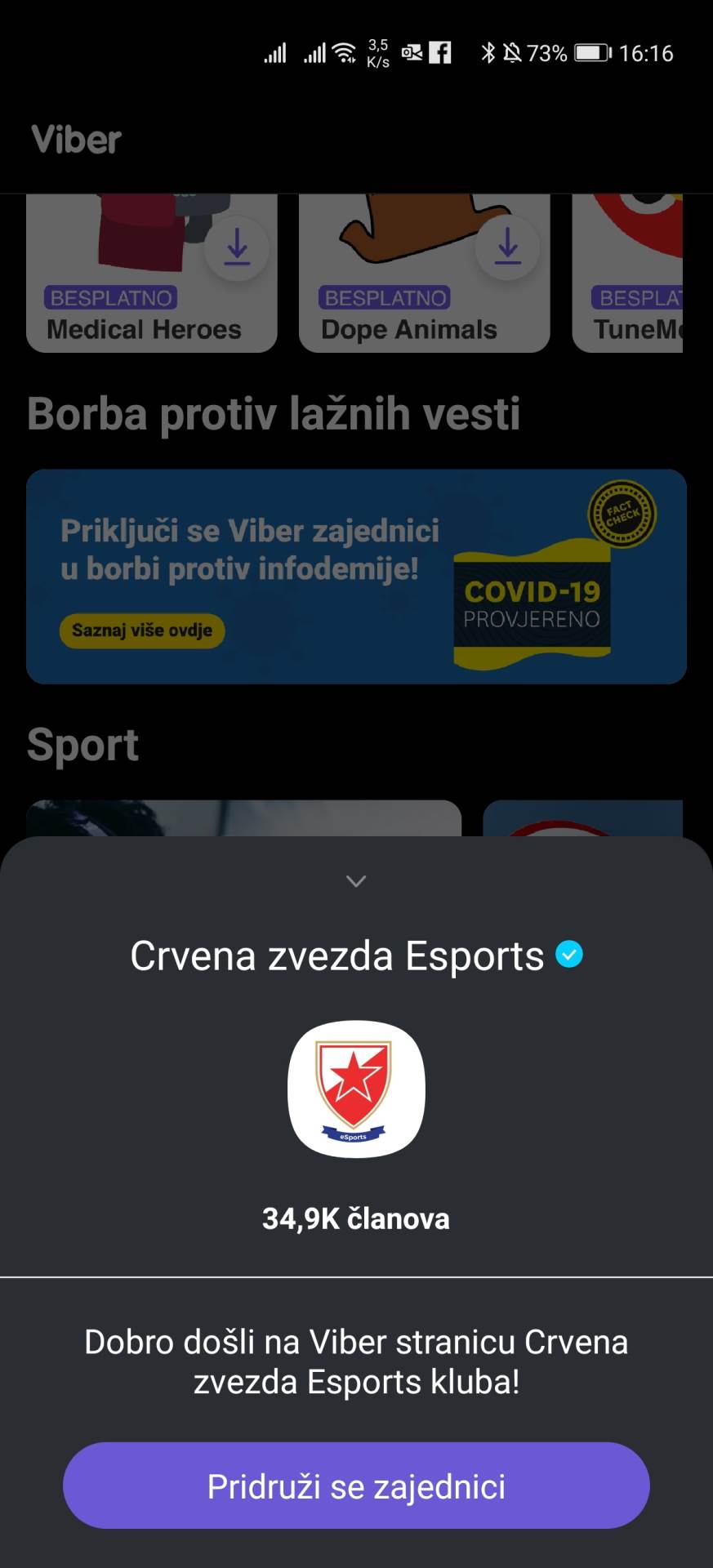Image resolution: width=713 pixels, height=1568 pixels.
Task: Tap the Bluetooth icon in the status bar
Action: [x=489, y=54]
